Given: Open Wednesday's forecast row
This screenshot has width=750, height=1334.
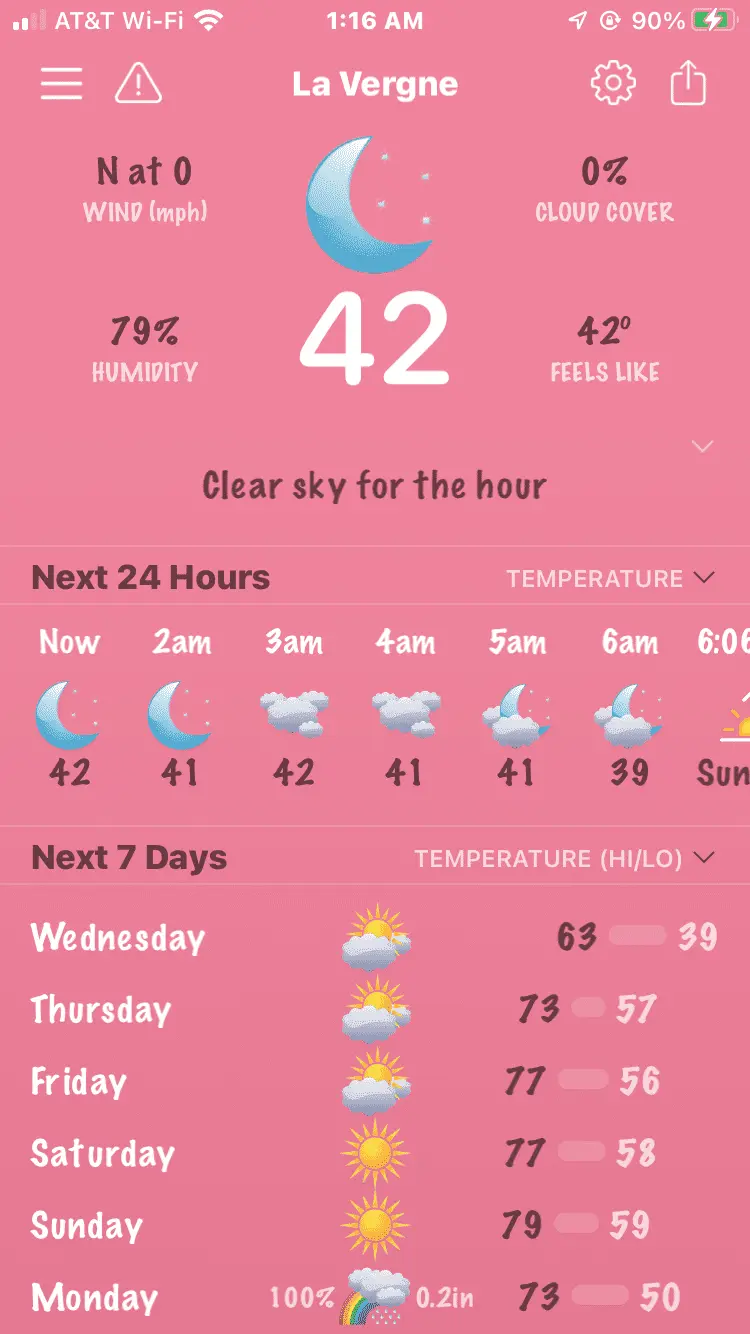Looking at the screenshot, I should 375,938.
